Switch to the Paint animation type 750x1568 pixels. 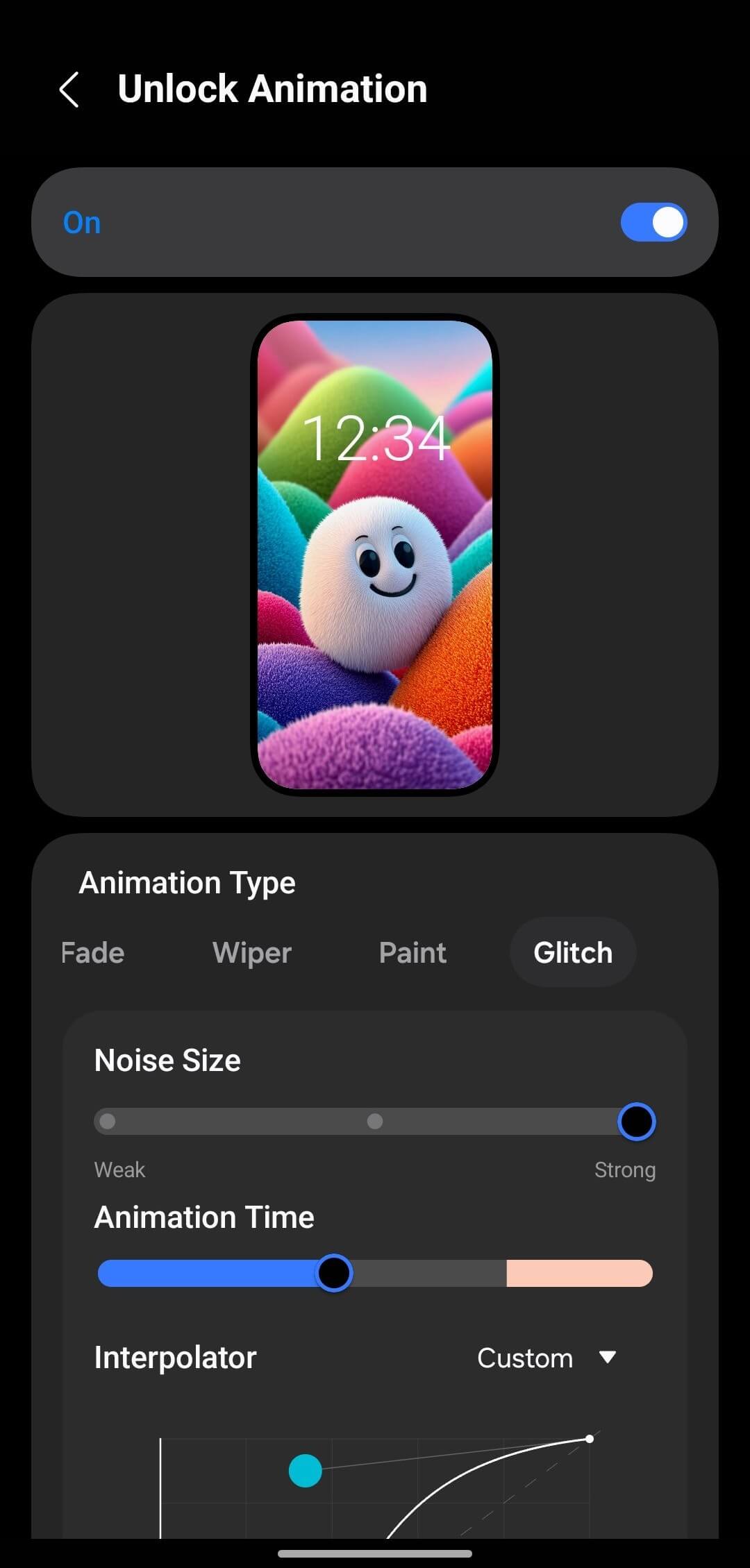click(412, 952)
